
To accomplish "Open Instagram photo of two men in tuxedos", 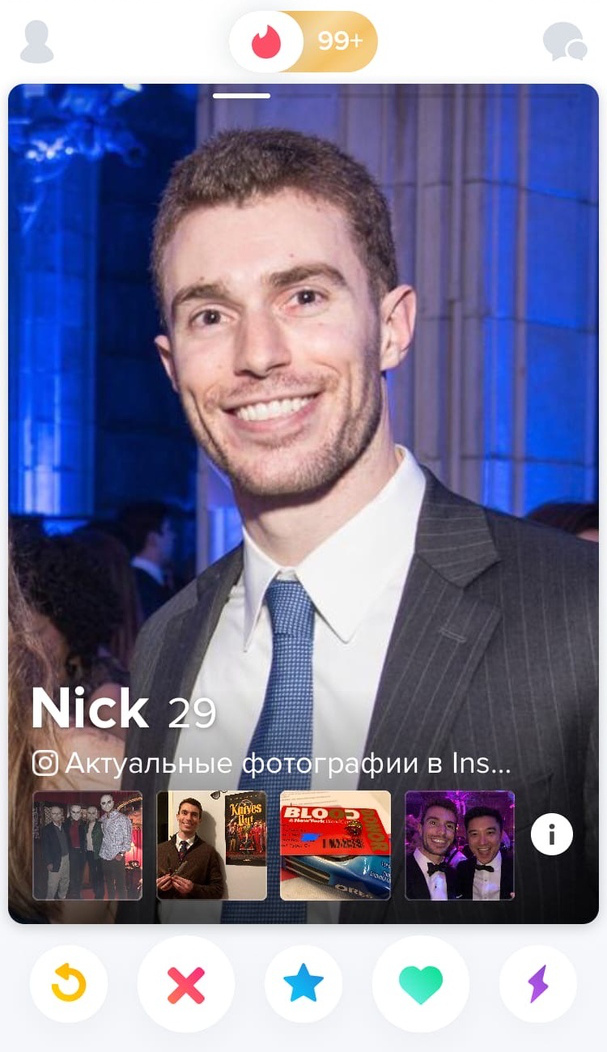I will [460, 845].
